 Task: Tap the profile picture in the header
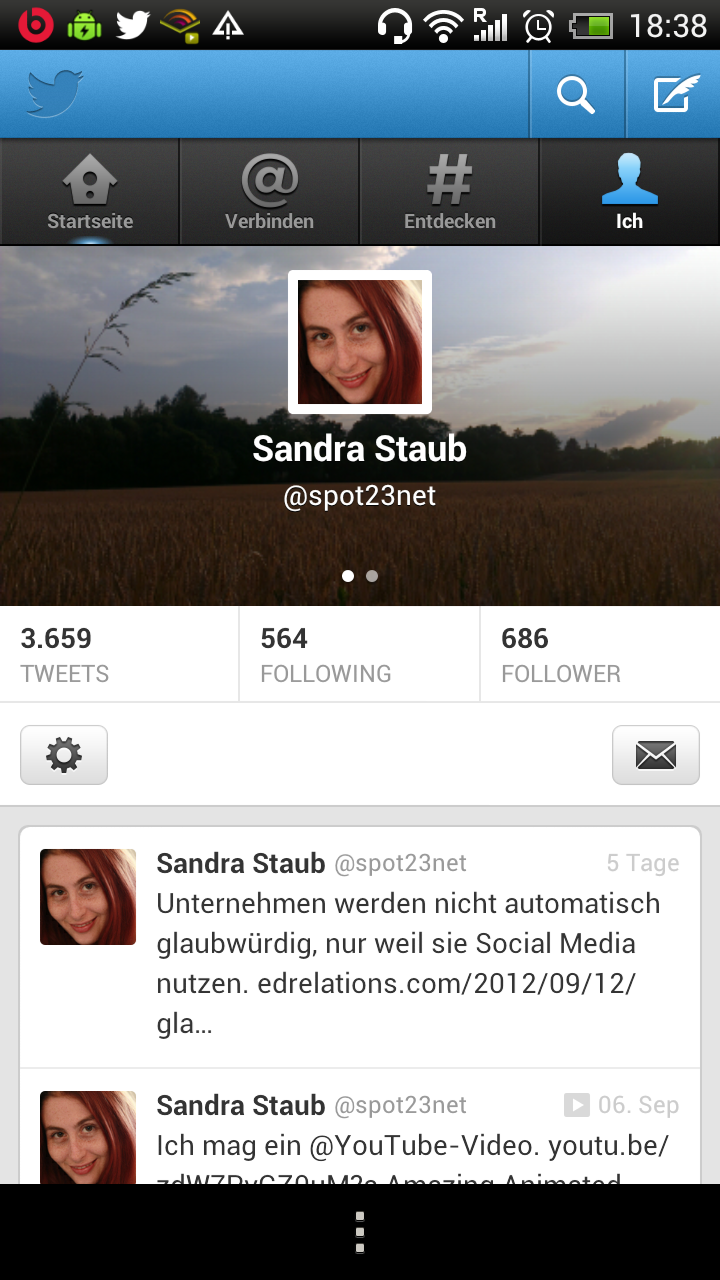click(360, 342)
